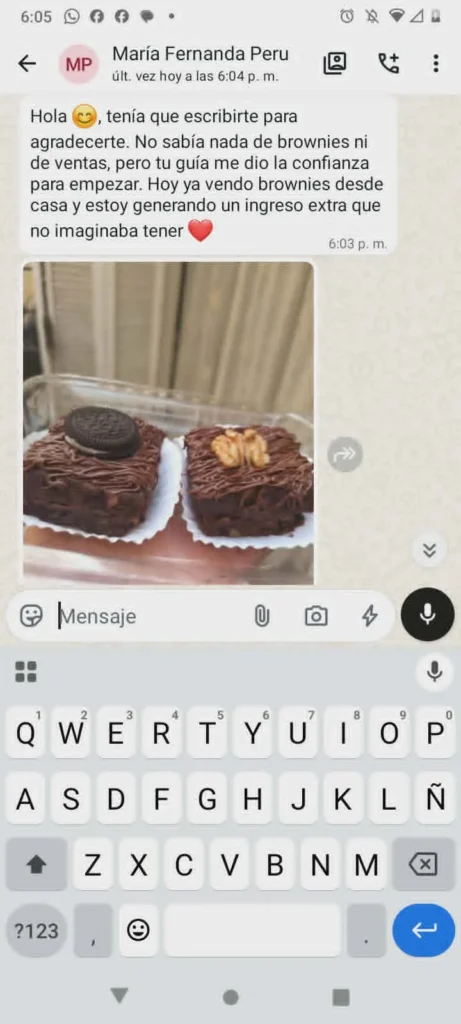Start a call with María Fernanda
This screenshot has height=1024, width=461.
pyautogui.click(x=389, y=63)
